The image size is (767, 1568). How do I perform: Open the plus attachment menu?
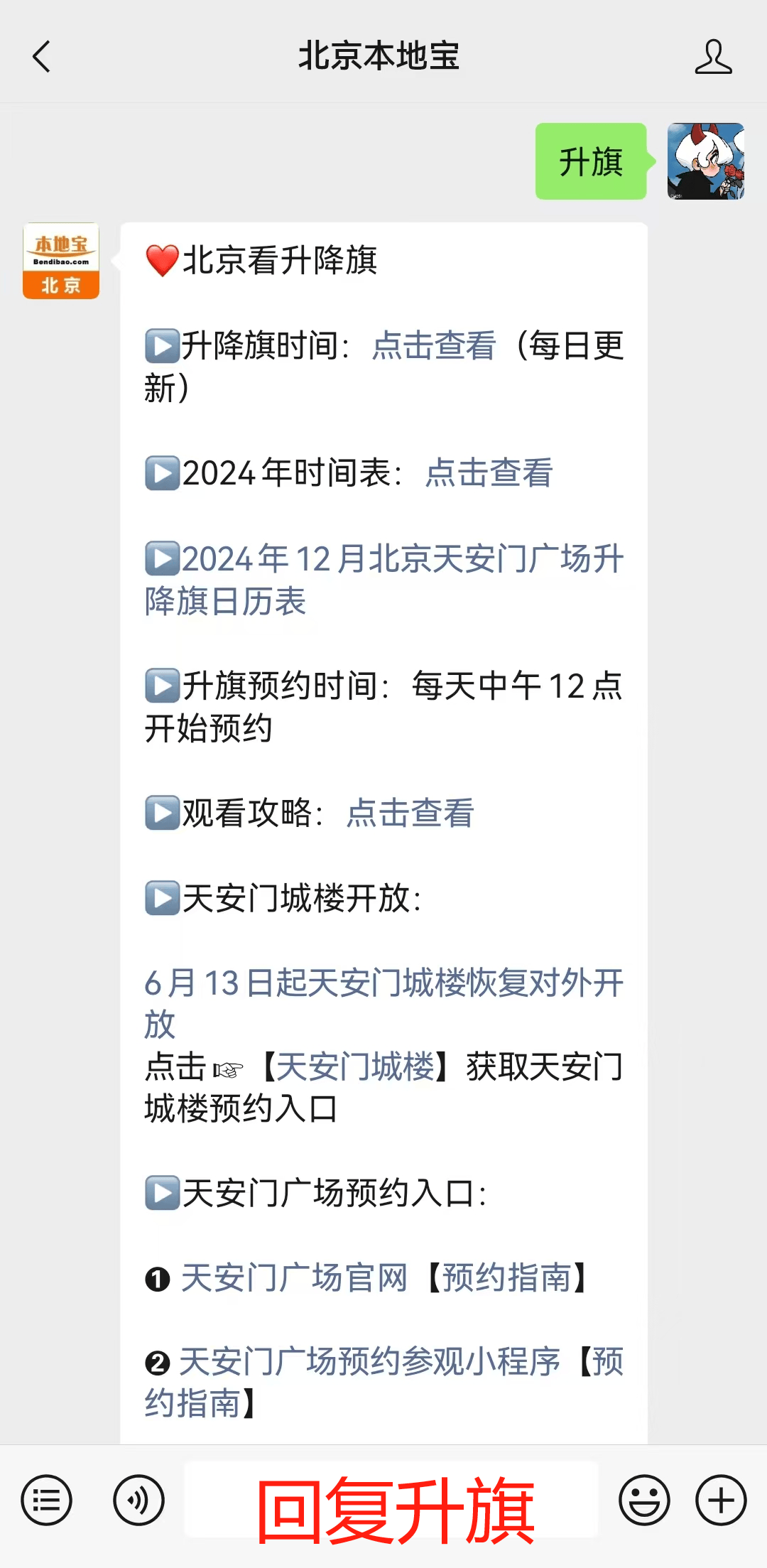pos(720,1499)
